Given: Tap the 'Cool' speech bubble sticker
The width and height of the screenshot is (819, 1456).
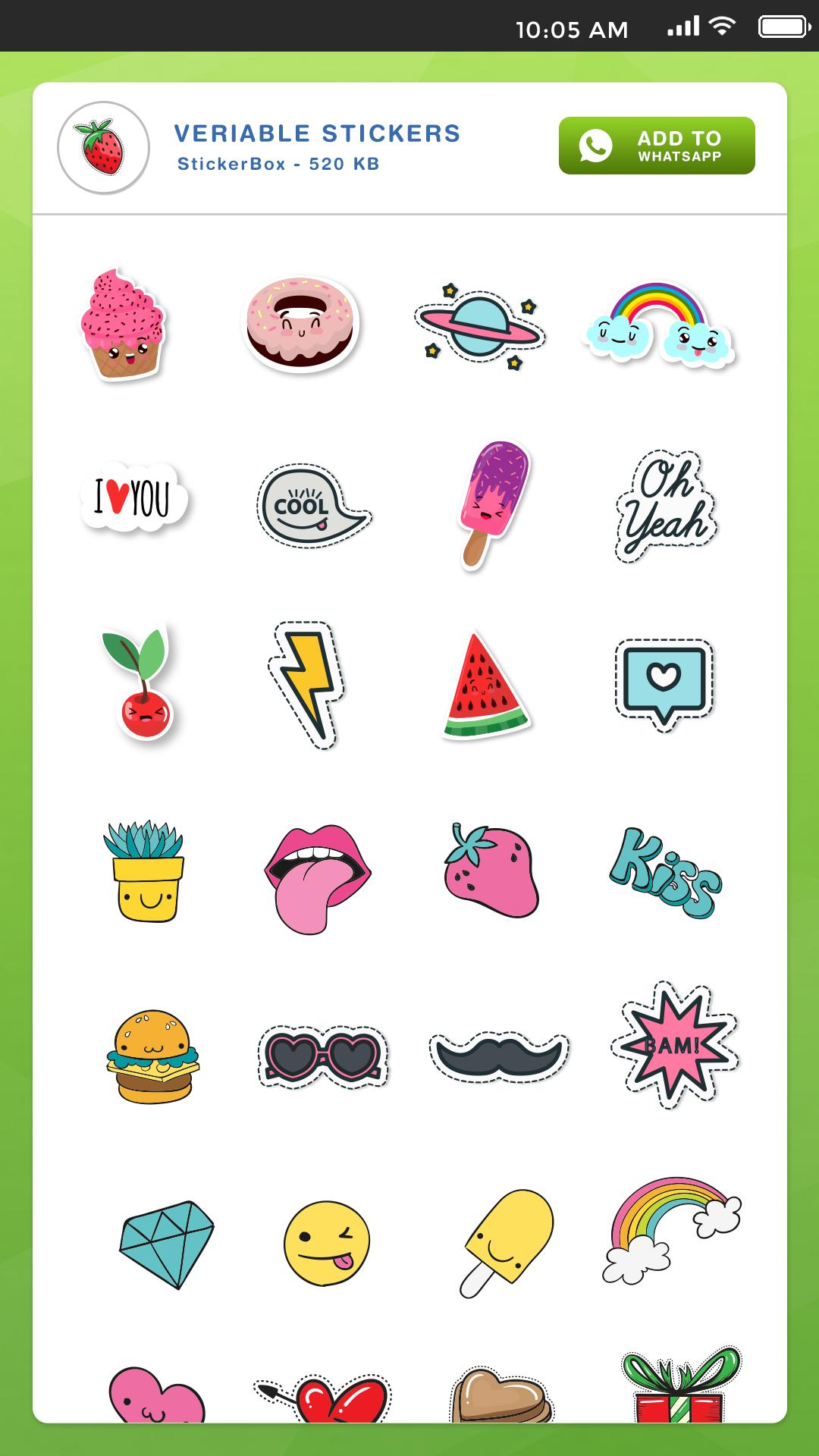Looking at the screenshot, I should tap(311, 505).
